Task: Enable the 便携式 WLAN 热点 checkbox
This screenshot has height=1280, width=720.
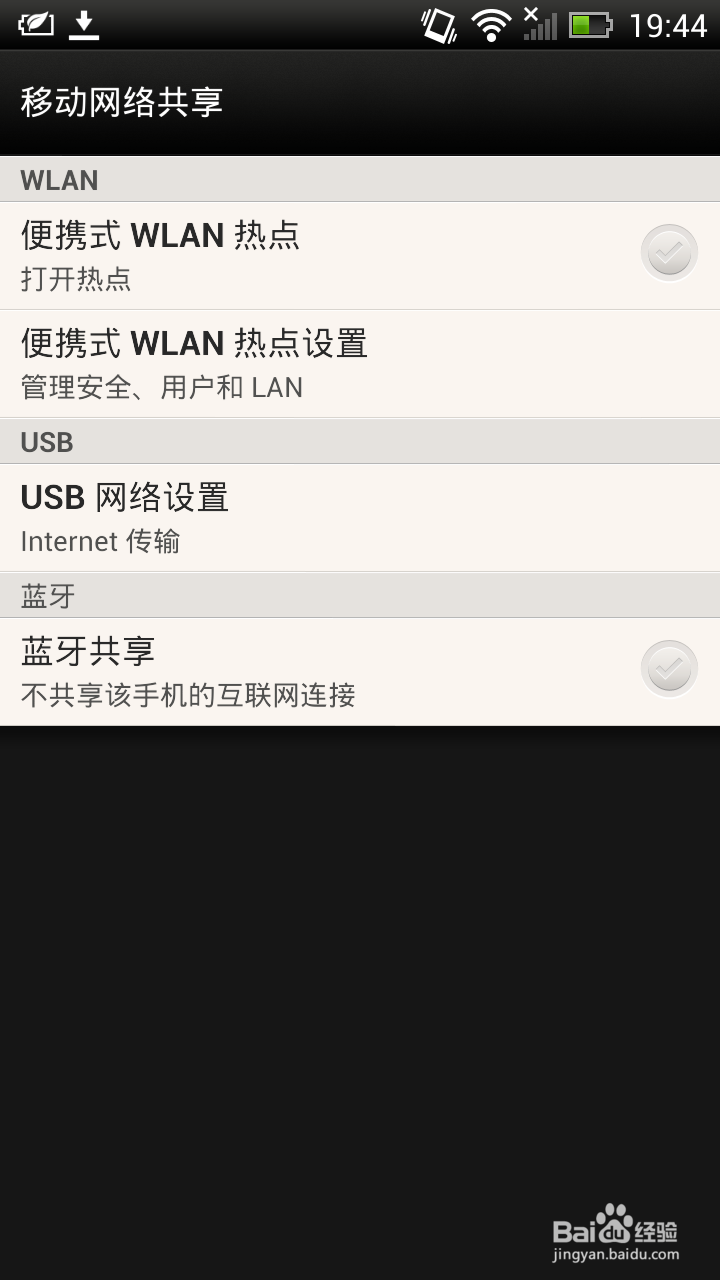Action: 669,254
